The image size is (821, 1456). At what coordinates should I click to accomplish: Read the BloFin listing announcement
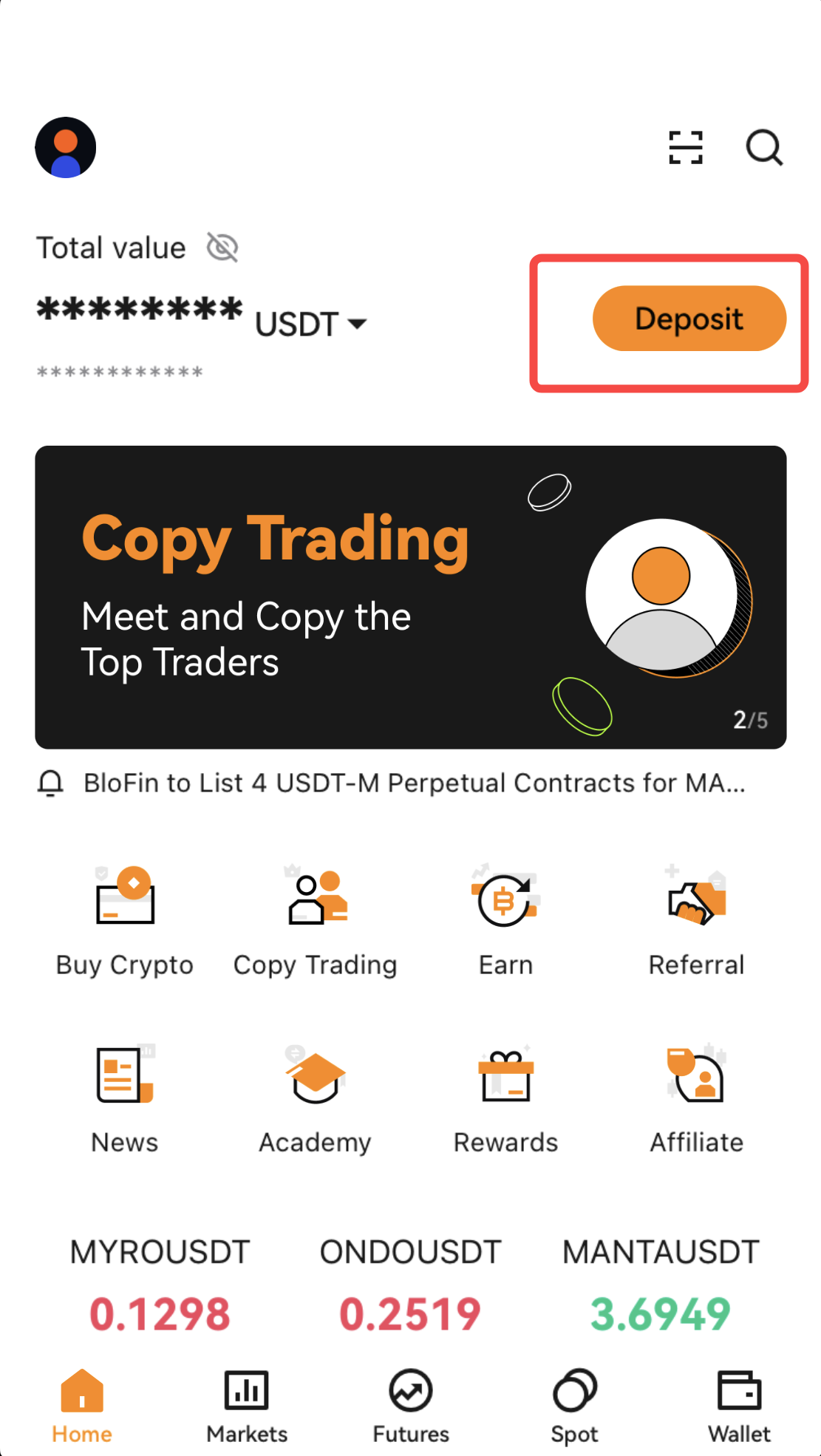point(414,783)
